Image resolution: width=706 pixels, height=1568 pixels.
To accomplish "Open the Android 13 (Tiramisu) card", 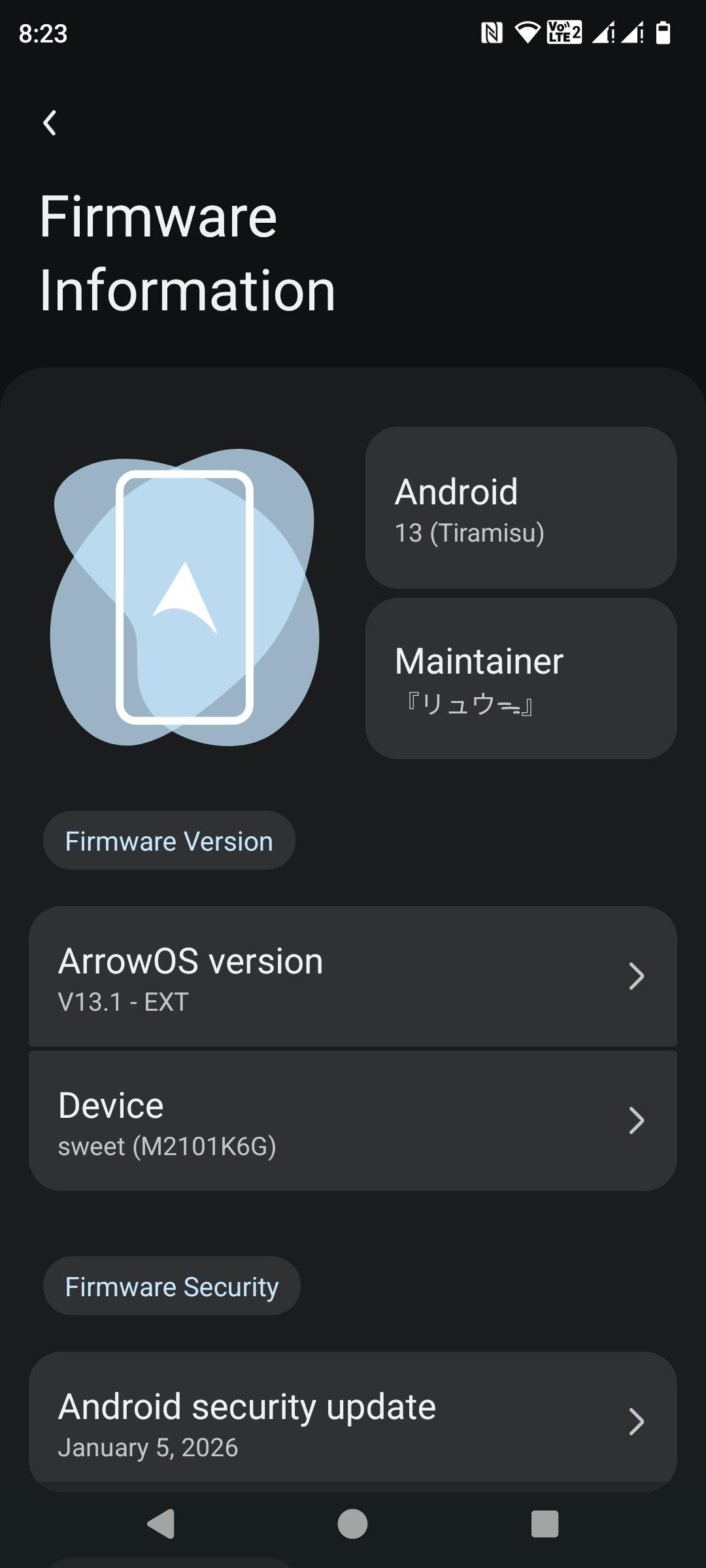I will click(520, 508).
